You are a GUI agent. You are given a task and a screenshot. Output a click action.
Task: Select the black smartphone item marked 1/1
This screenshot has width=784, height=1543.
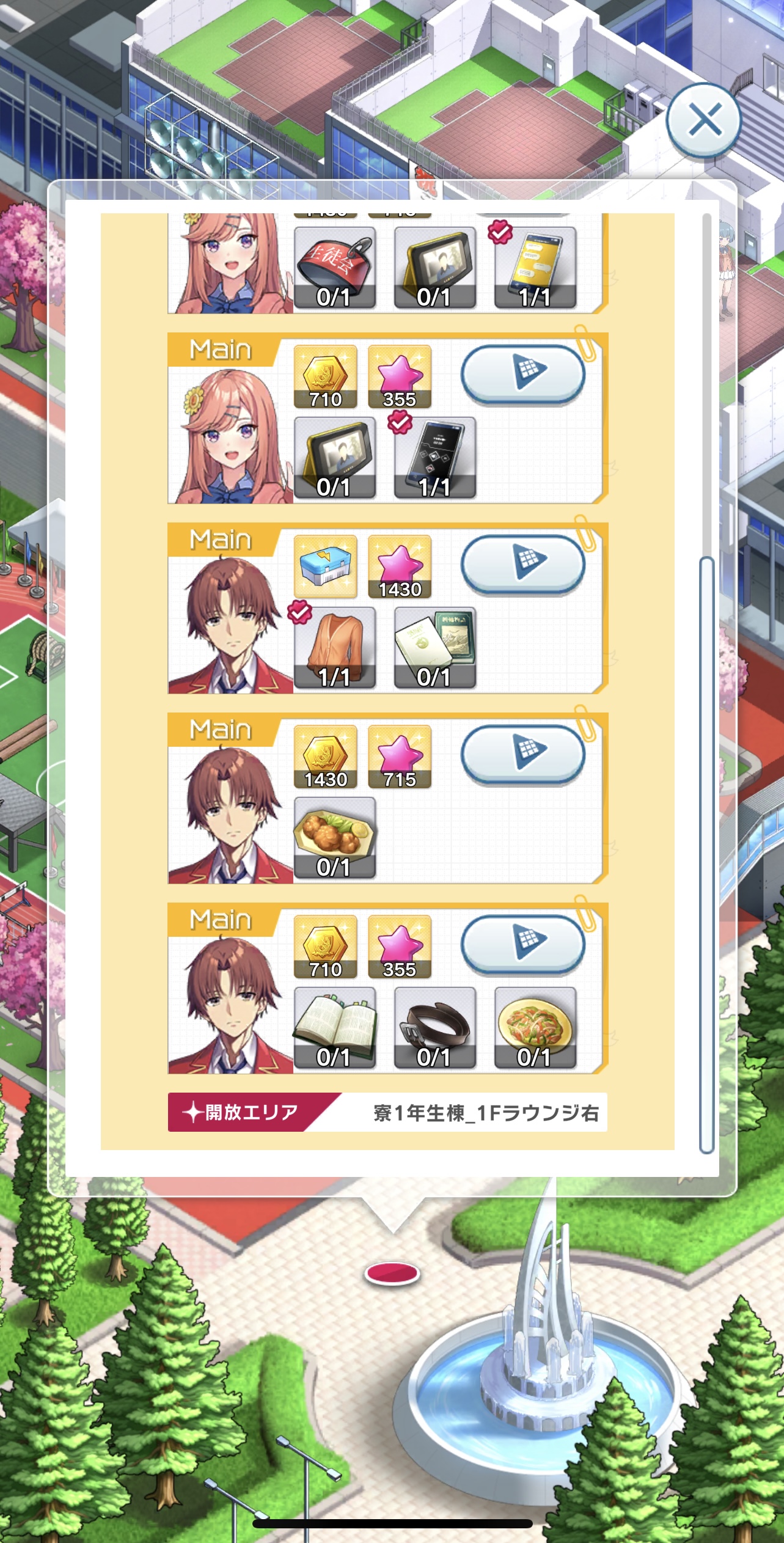click(434, 458)
